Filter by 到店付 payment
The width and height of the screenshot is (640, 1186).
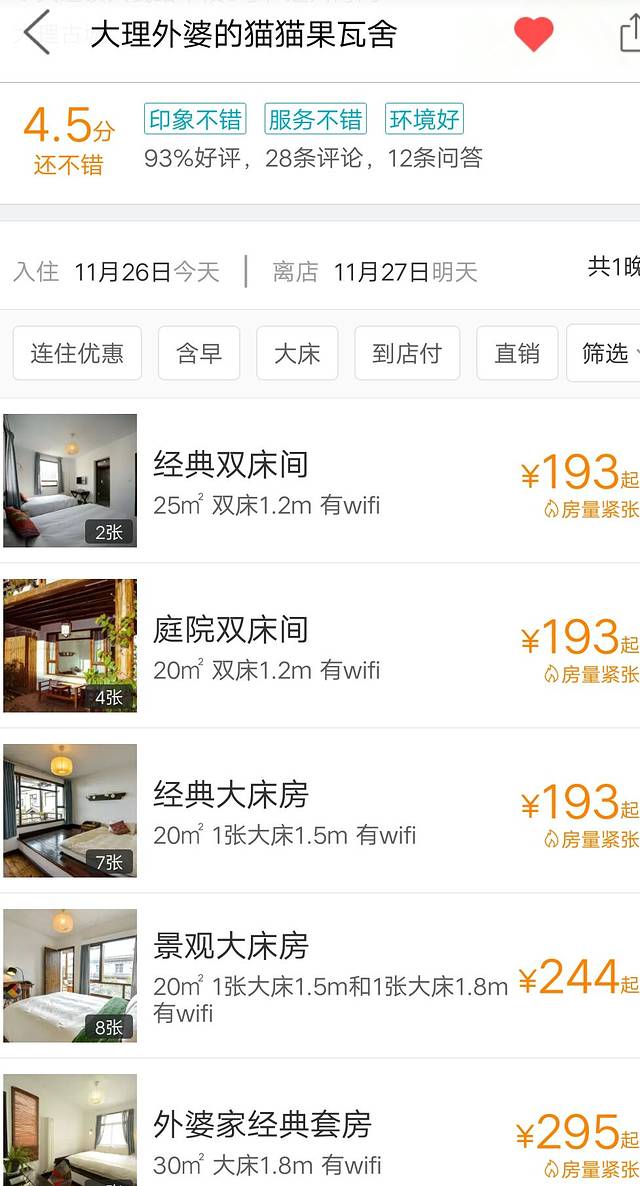point(407,353)
